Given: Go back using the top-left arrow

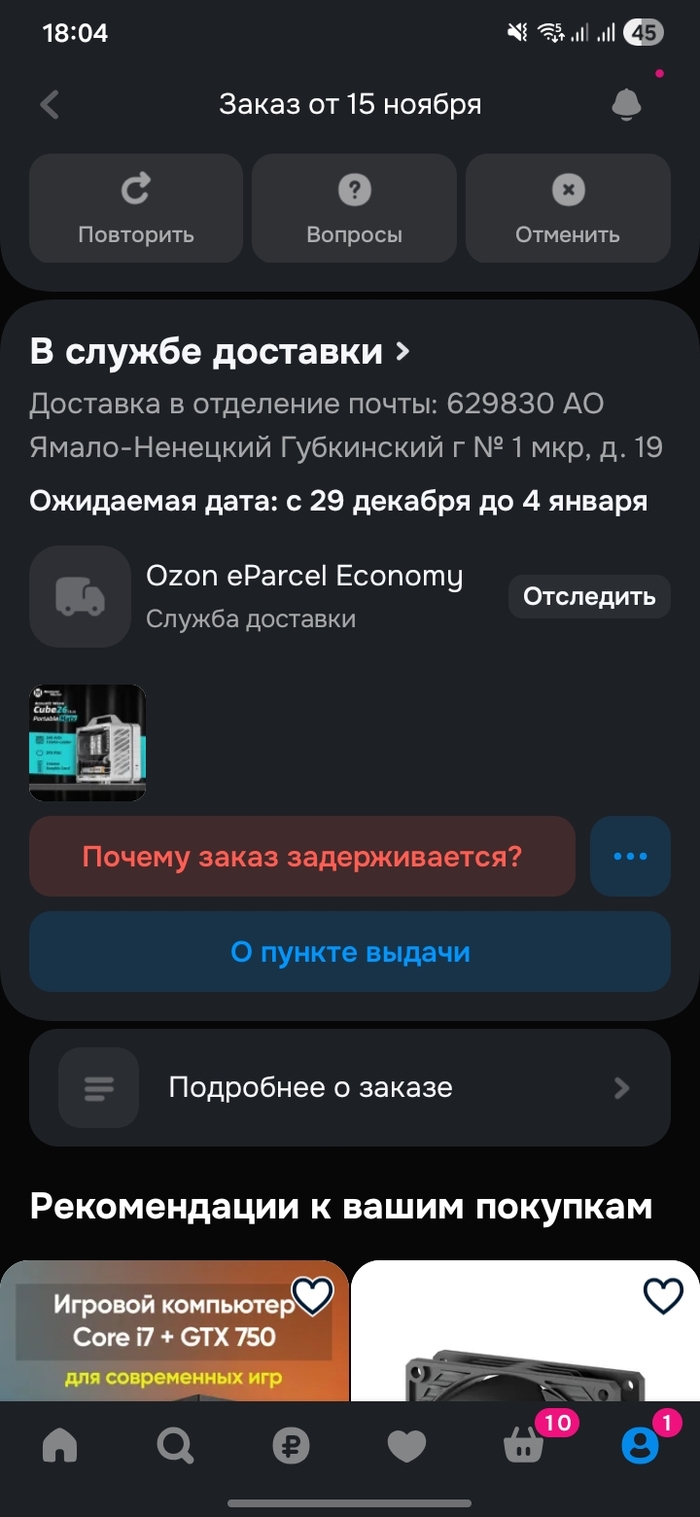Looking at the screenshot, I should (x=50, y=104).
